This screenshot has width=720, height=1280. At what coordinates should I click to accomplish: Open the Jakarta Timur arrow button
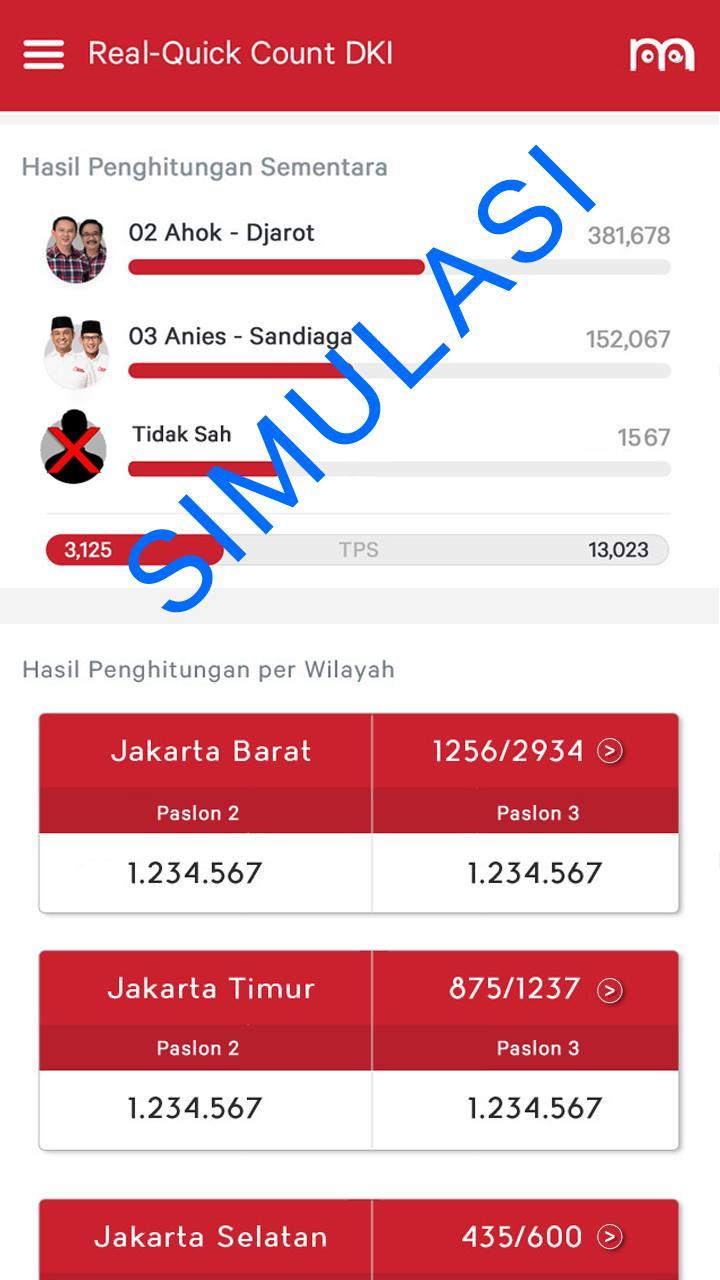pyautogui.click(x=610, y=990)
